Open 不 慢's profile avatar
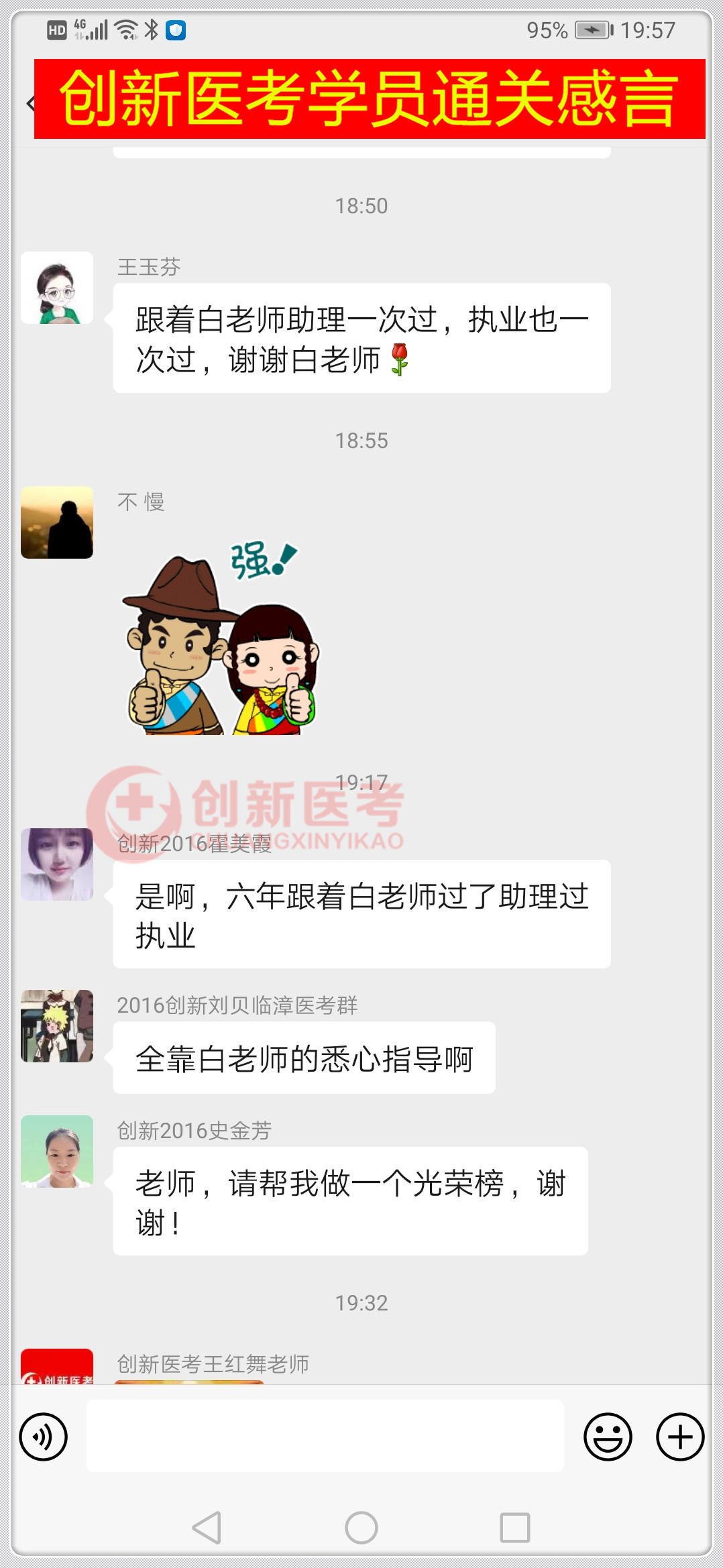 click(57, 522)
